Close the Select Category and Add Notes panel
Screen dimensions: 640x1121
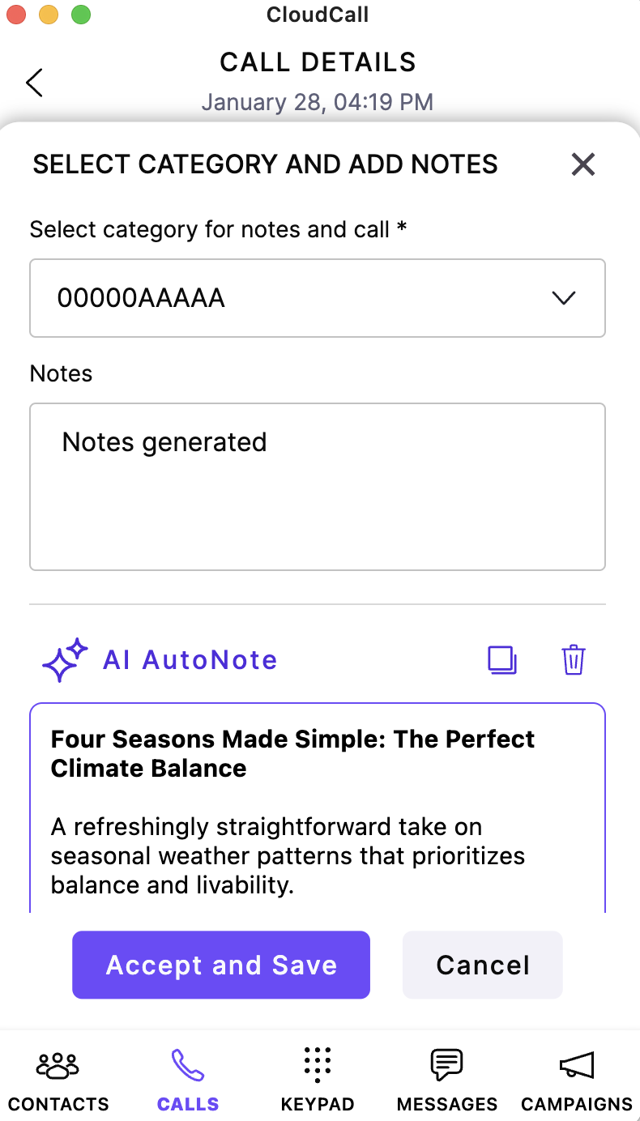pyautogui.click(x=584, y=164)
